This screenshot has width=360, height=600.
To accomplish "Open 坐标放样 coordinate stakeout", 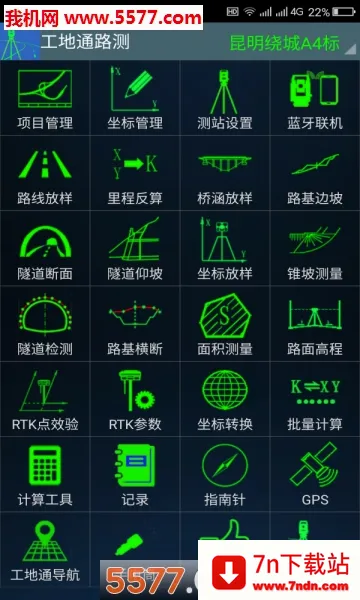I will 225,249.
